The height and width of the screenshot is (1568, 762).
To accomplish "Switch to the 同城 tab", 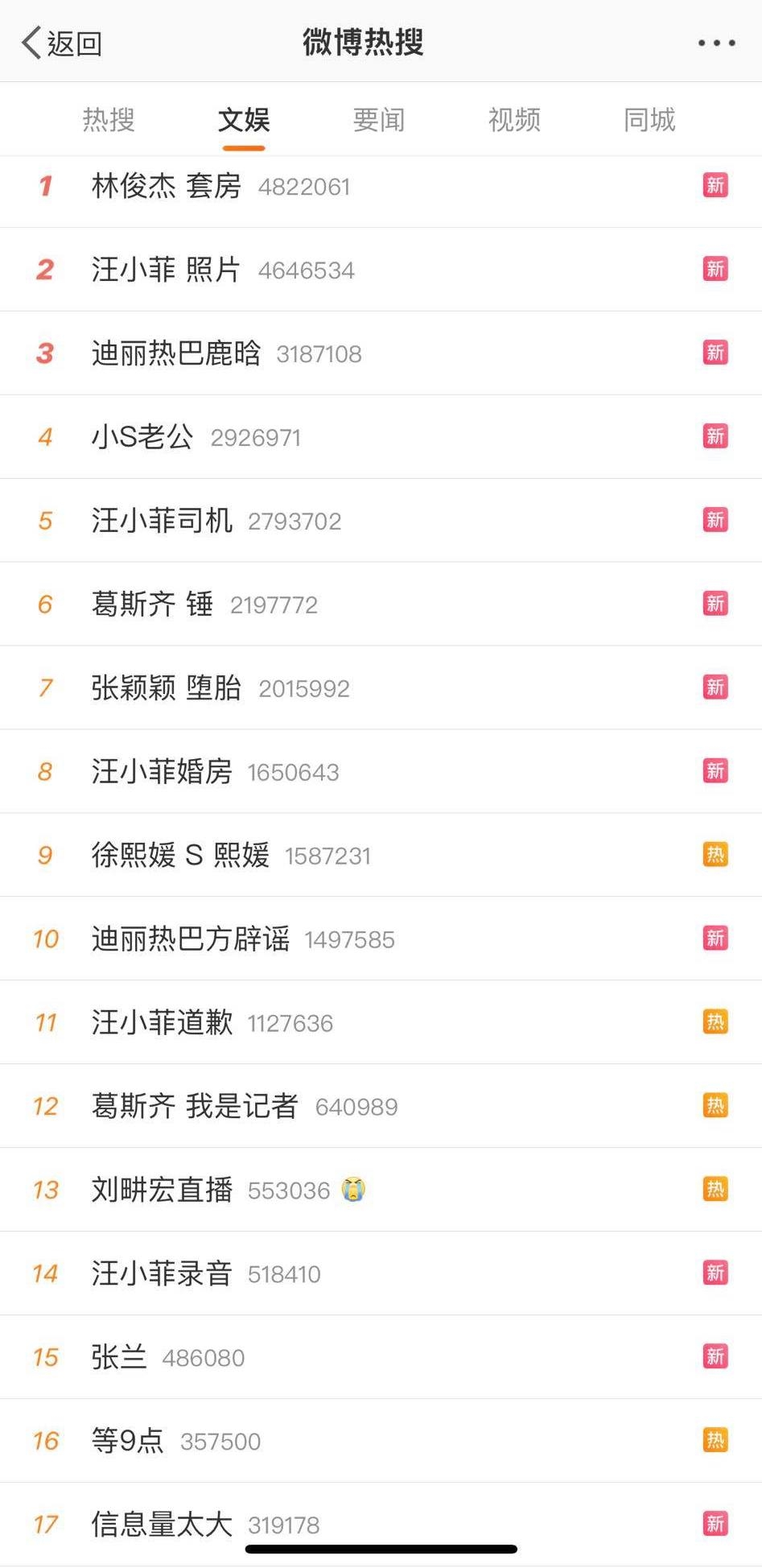I will pyautogui.click(x=649, y=120).
